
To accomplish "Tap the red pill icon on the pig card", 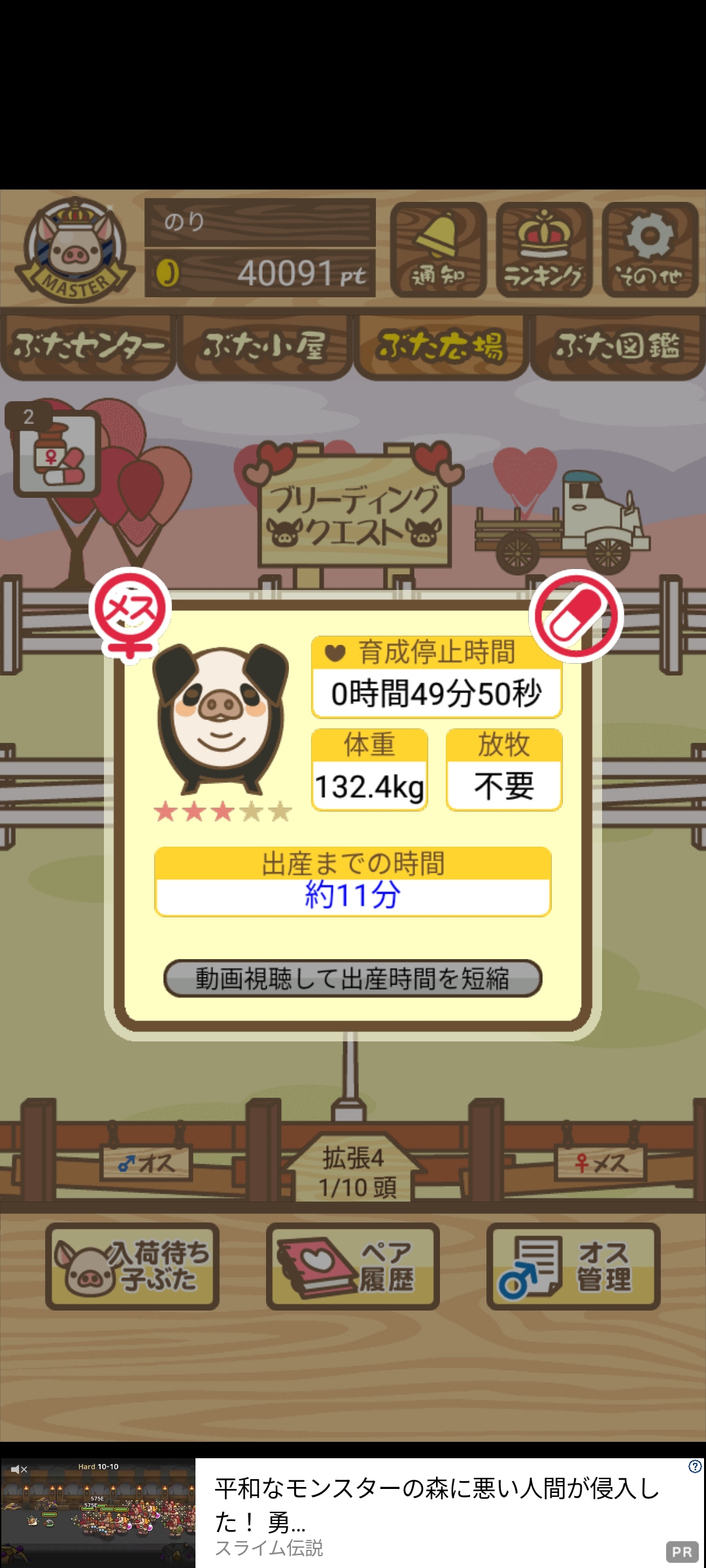I will (576, 615).
